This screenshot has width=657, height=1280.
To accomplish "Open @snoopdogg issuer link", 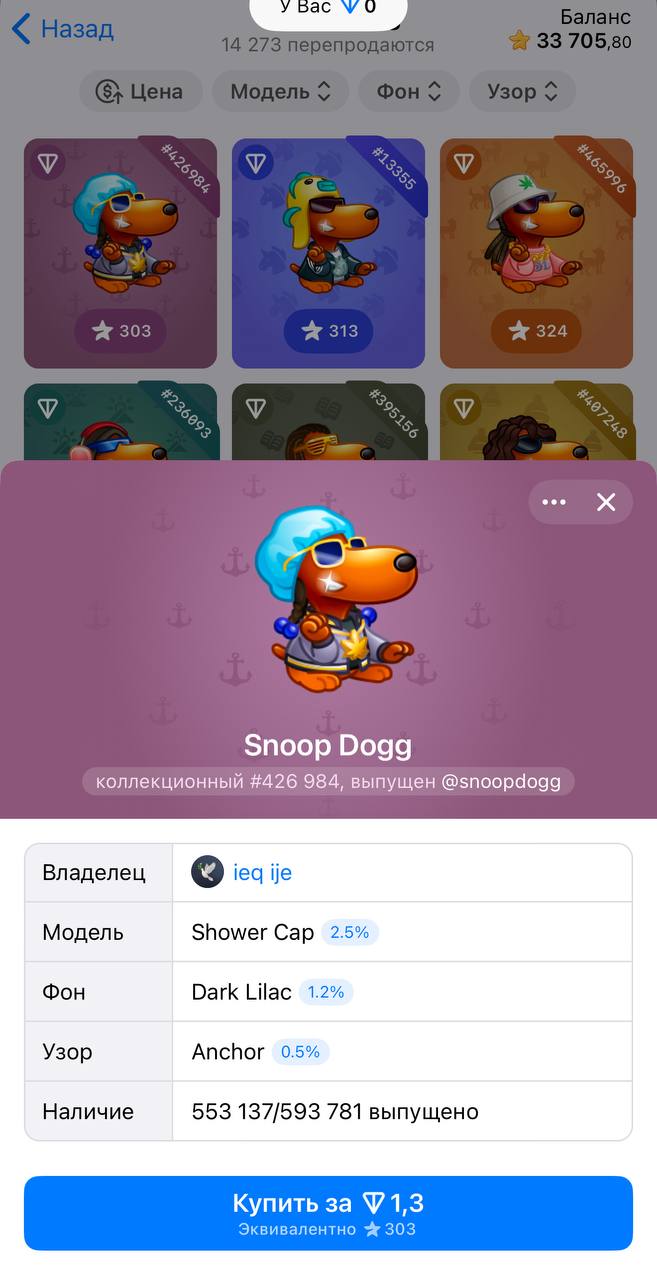I will click(507, 781).
